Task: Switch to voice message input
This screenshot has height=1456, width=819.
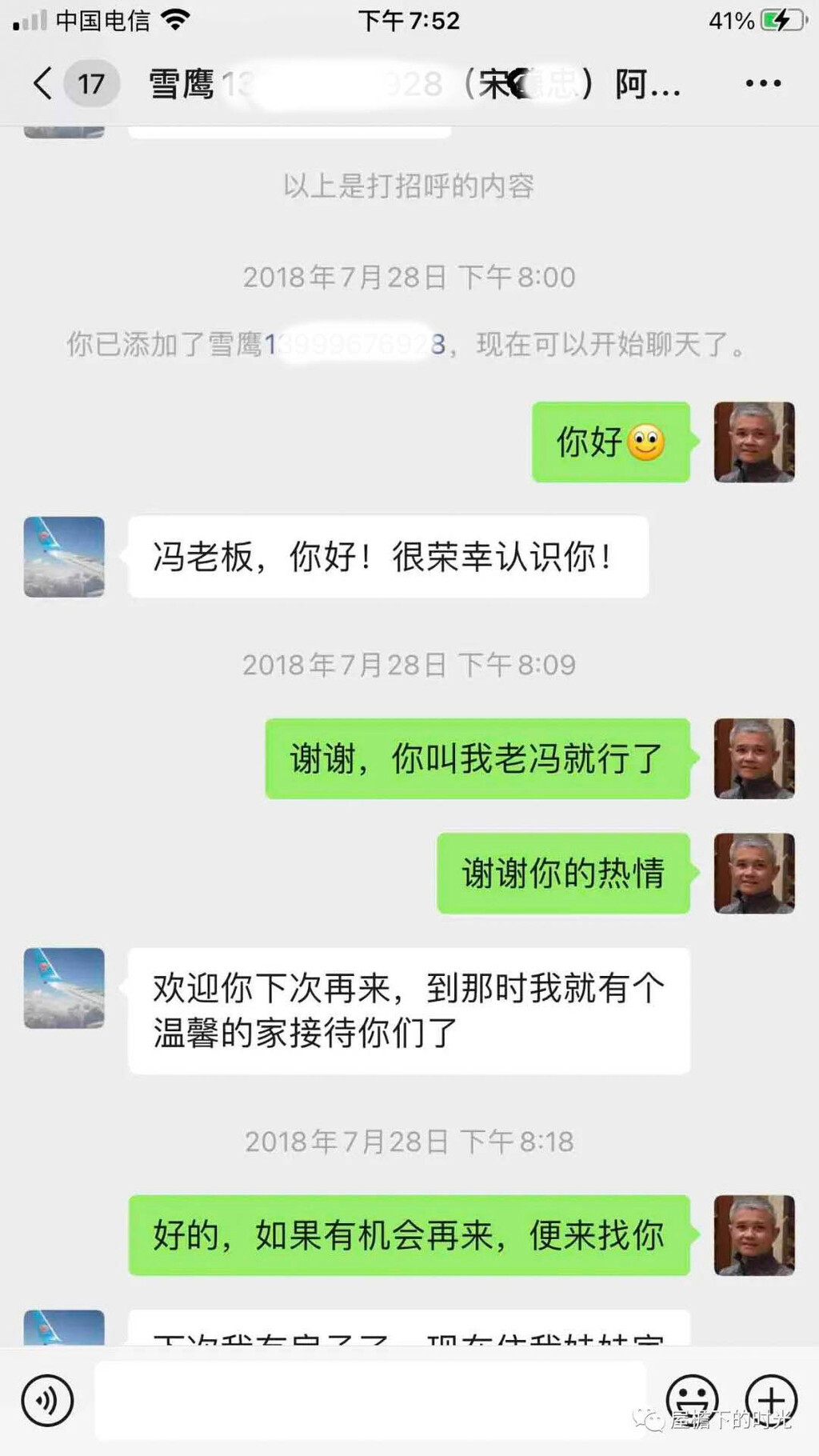Action: tap(47, 1400)
